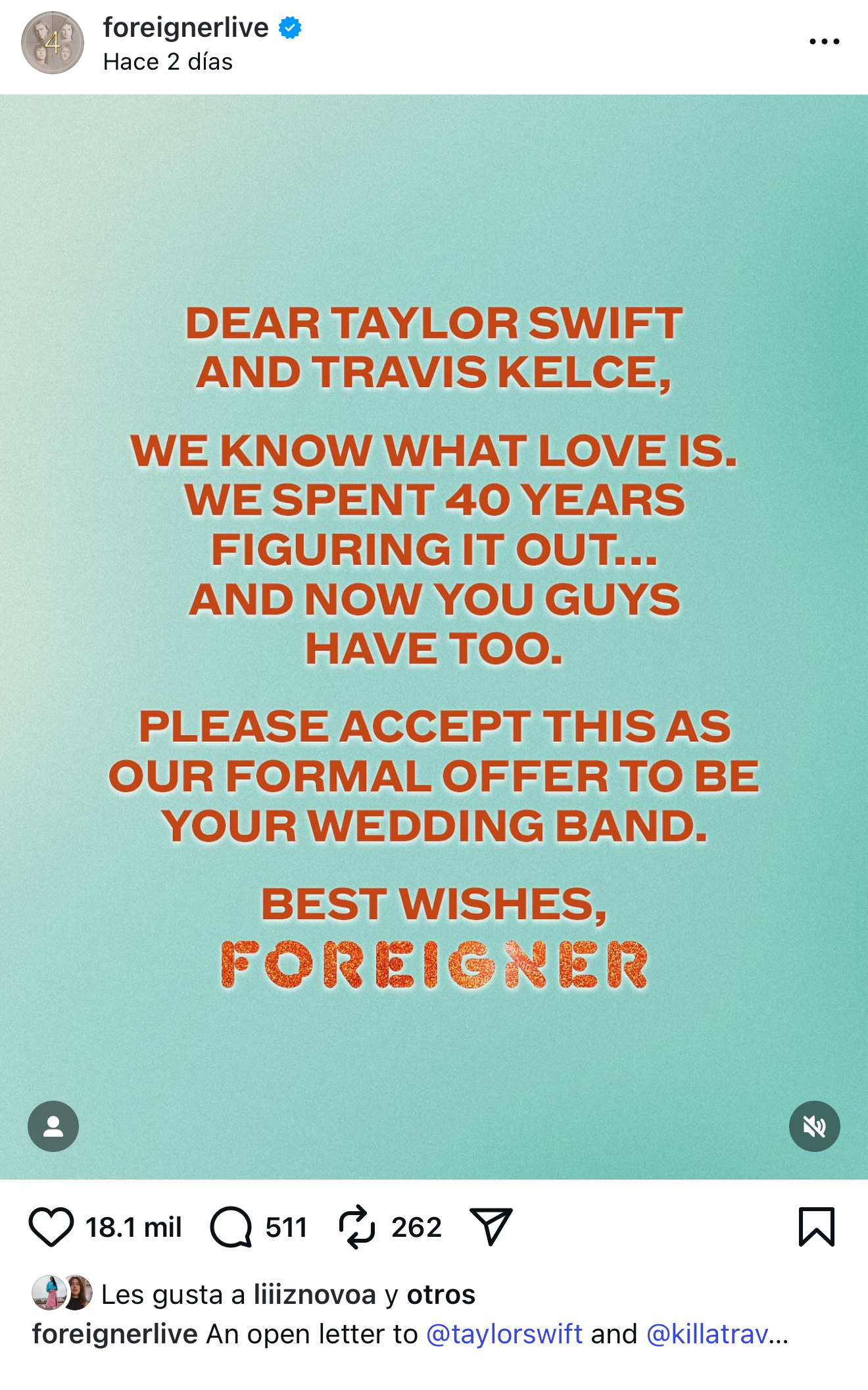868x1390 pixels.
Task: Like the foreignerlive post
Action: pyautogui.click(x=51, y=1227)
